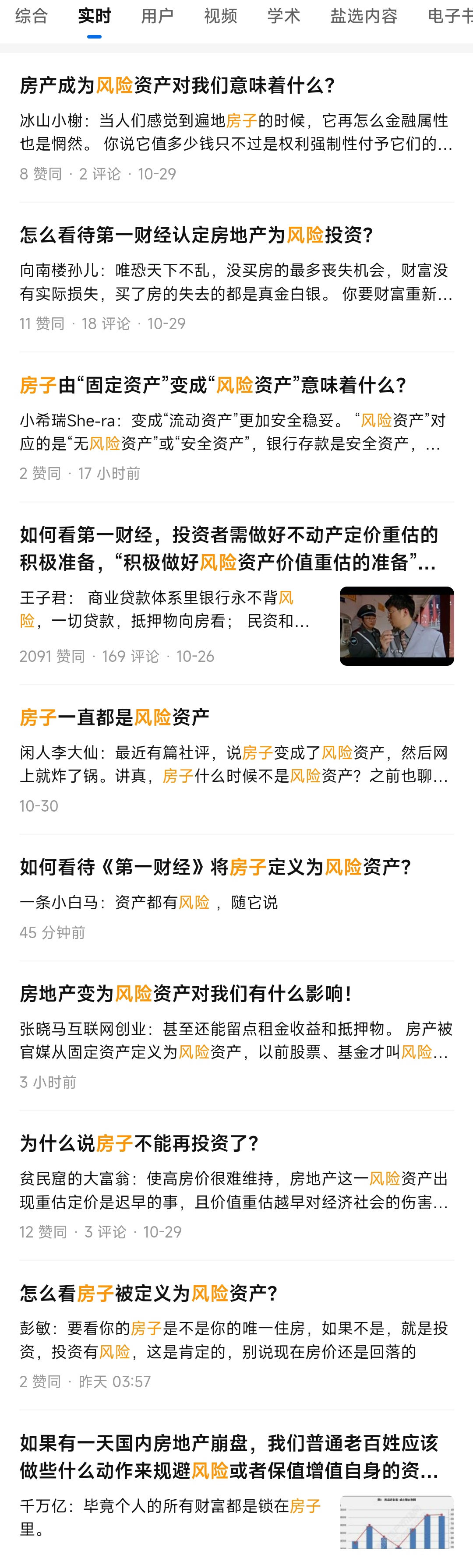Screen dimensions: 473x1568
Task: Open article 房子一直都是风险资产
Action: 114,717
